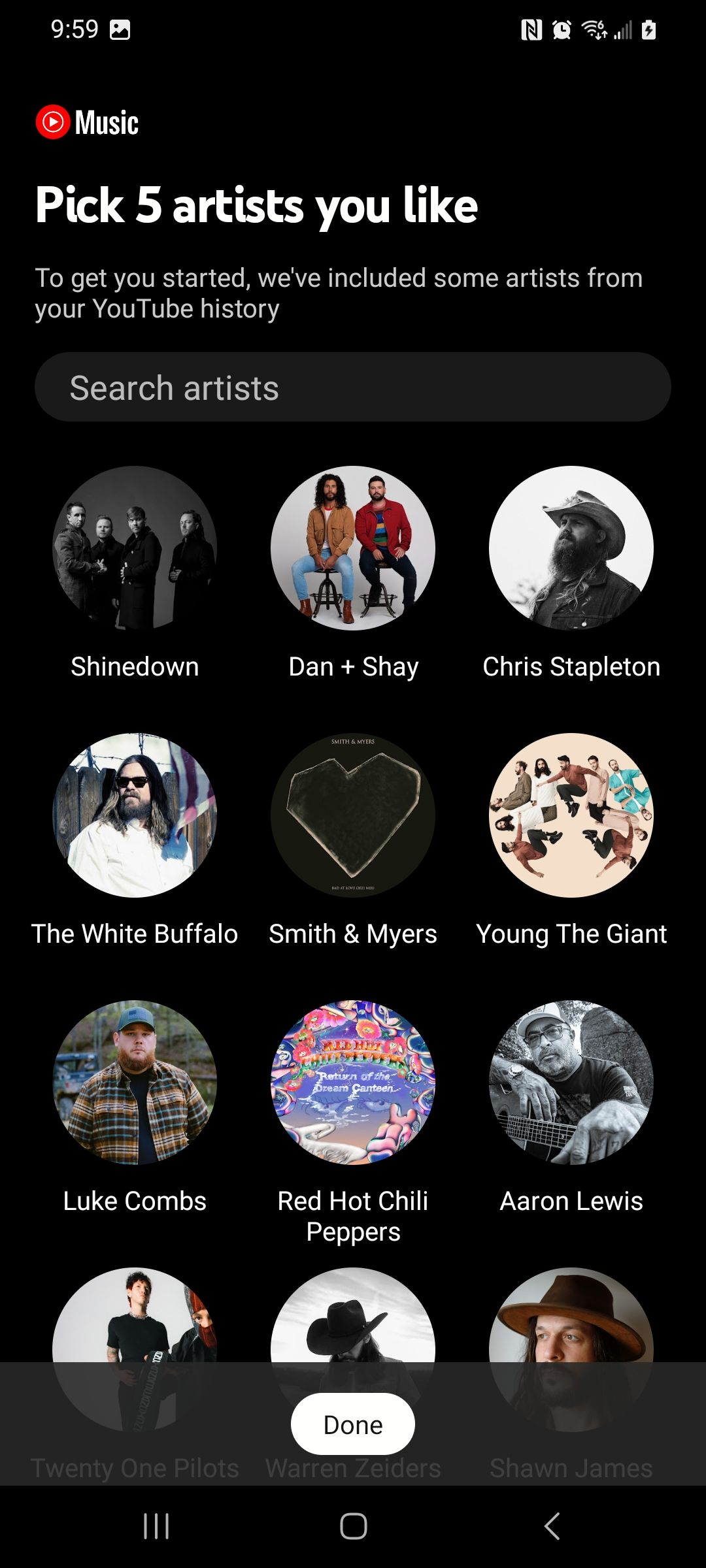Choose Aaron Lewis artist tile
706x1568 pixels.
tap(571, 1083)
